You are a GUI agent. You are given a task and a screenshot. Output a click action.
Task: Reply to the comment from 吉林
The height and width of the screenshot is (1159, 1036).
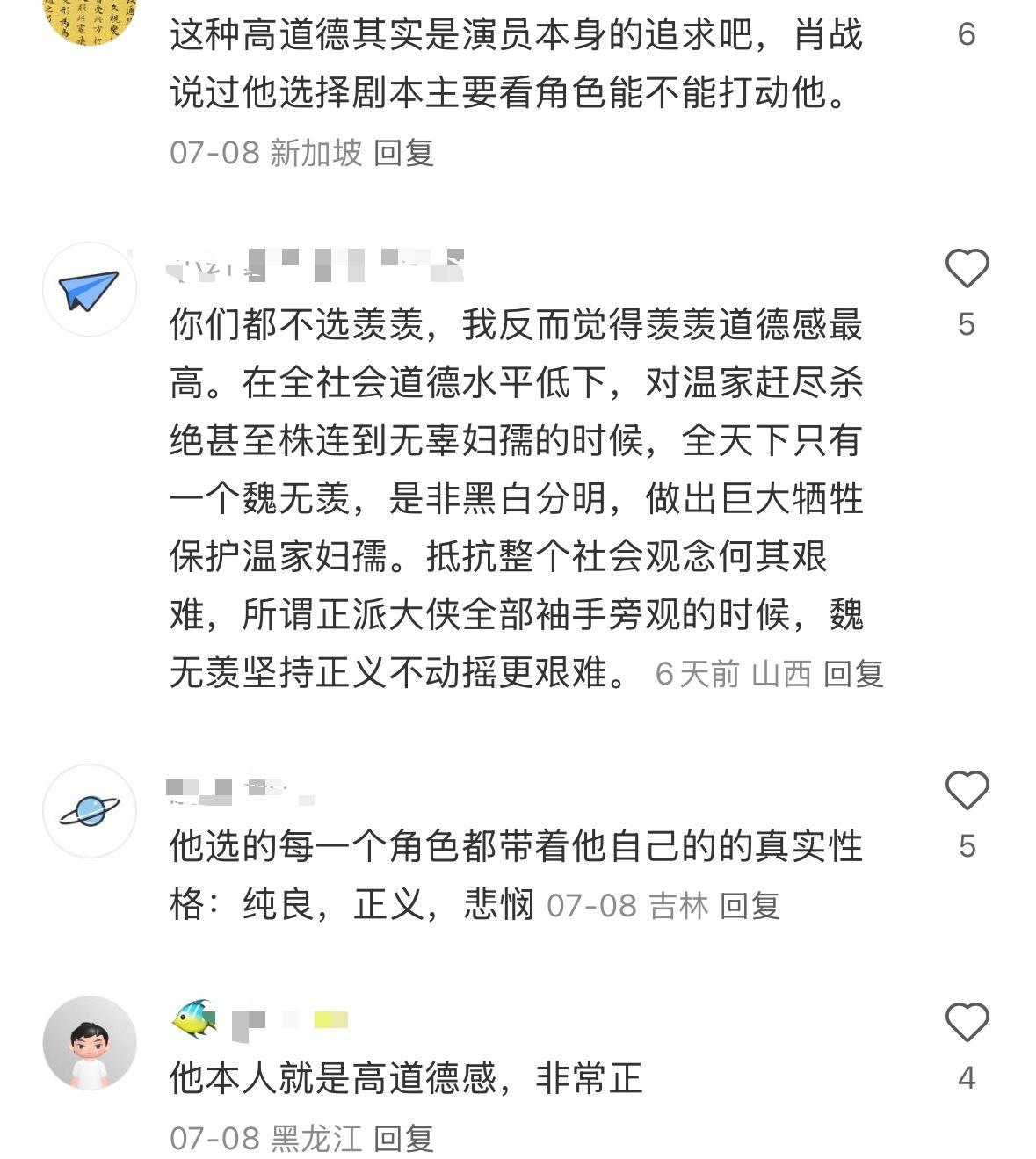750,905
